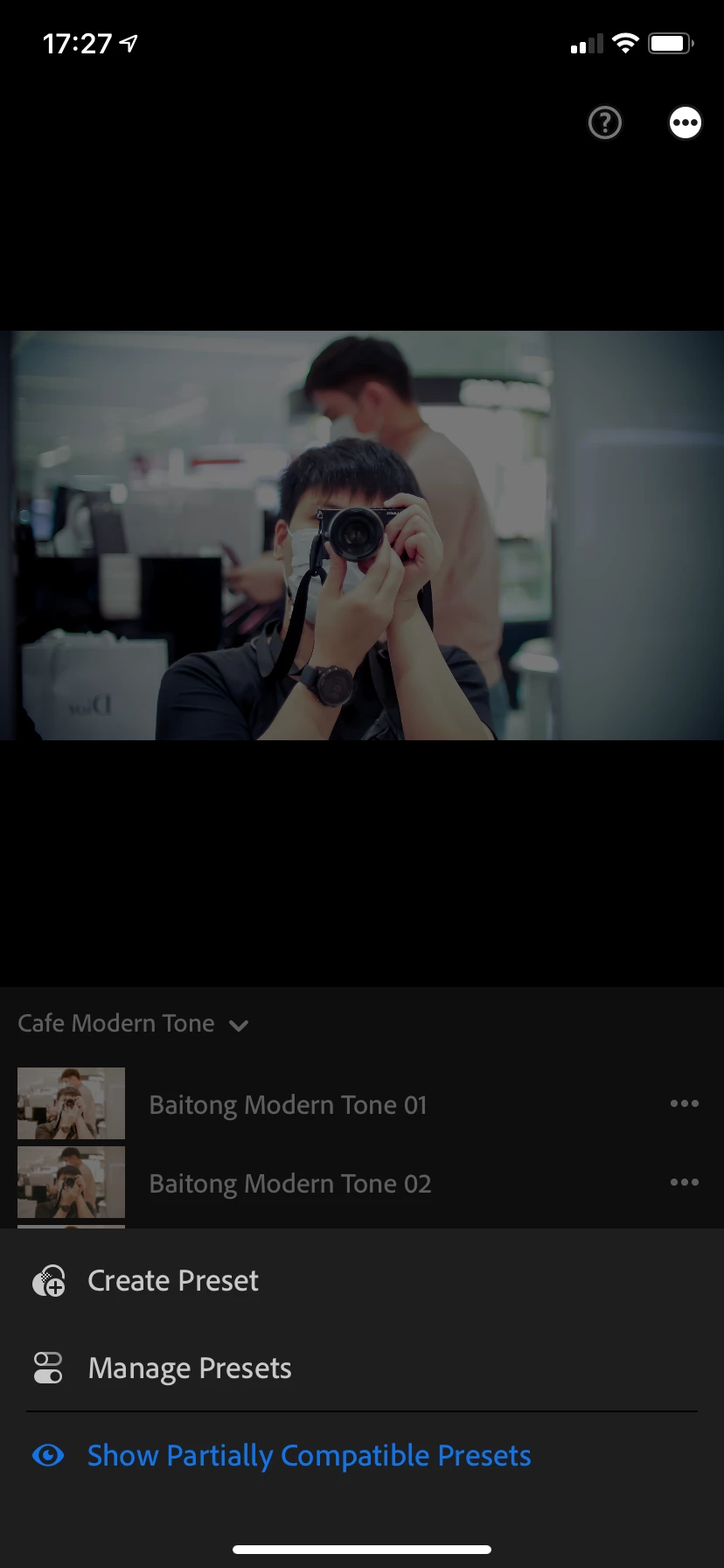Open the top three-dot overflow menu
The width and height of the screenshot is (724, 1568).
[685, 123]
